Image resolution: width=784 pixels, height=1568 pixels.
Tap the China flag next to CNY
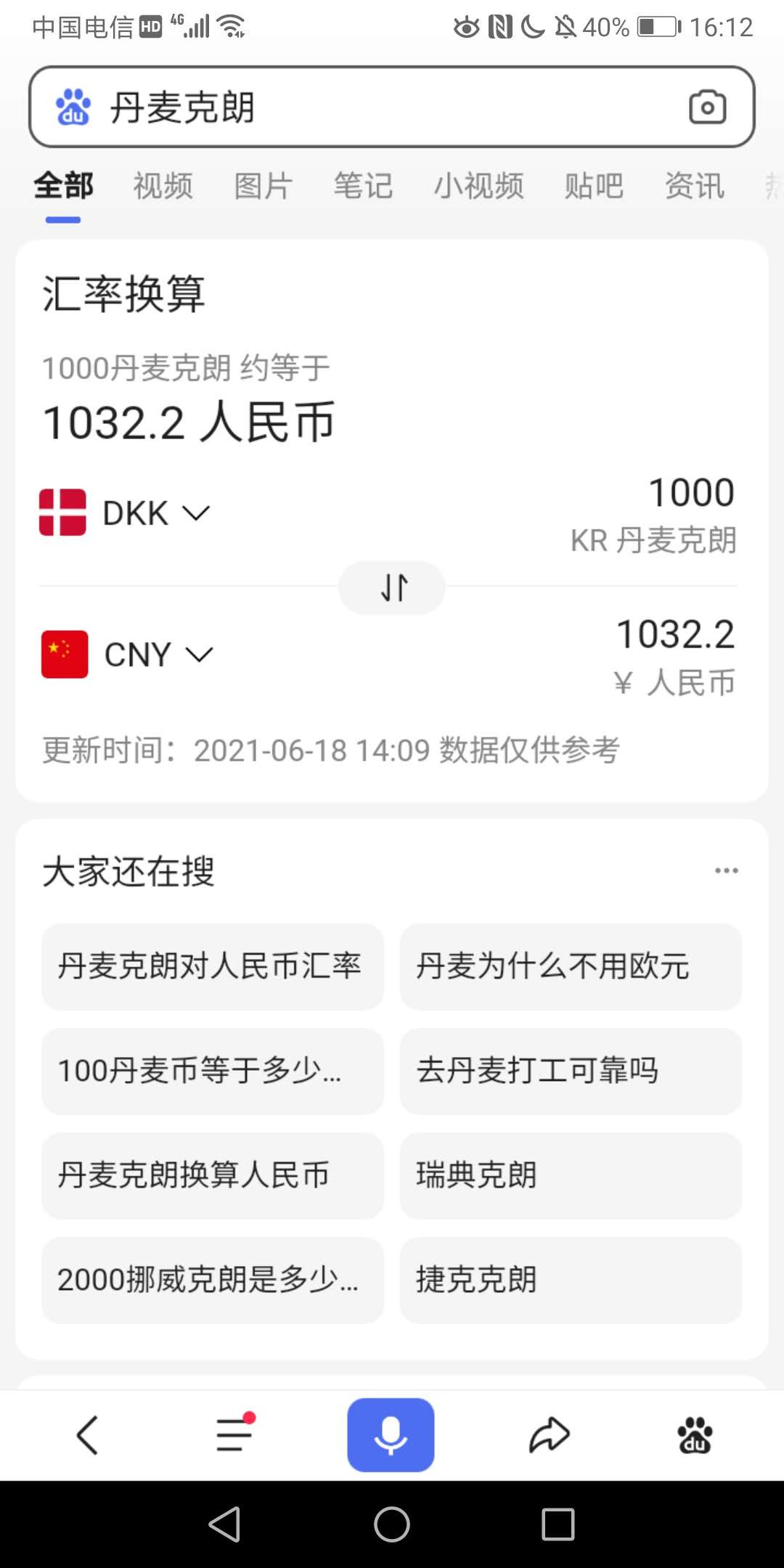coord(64,653)
